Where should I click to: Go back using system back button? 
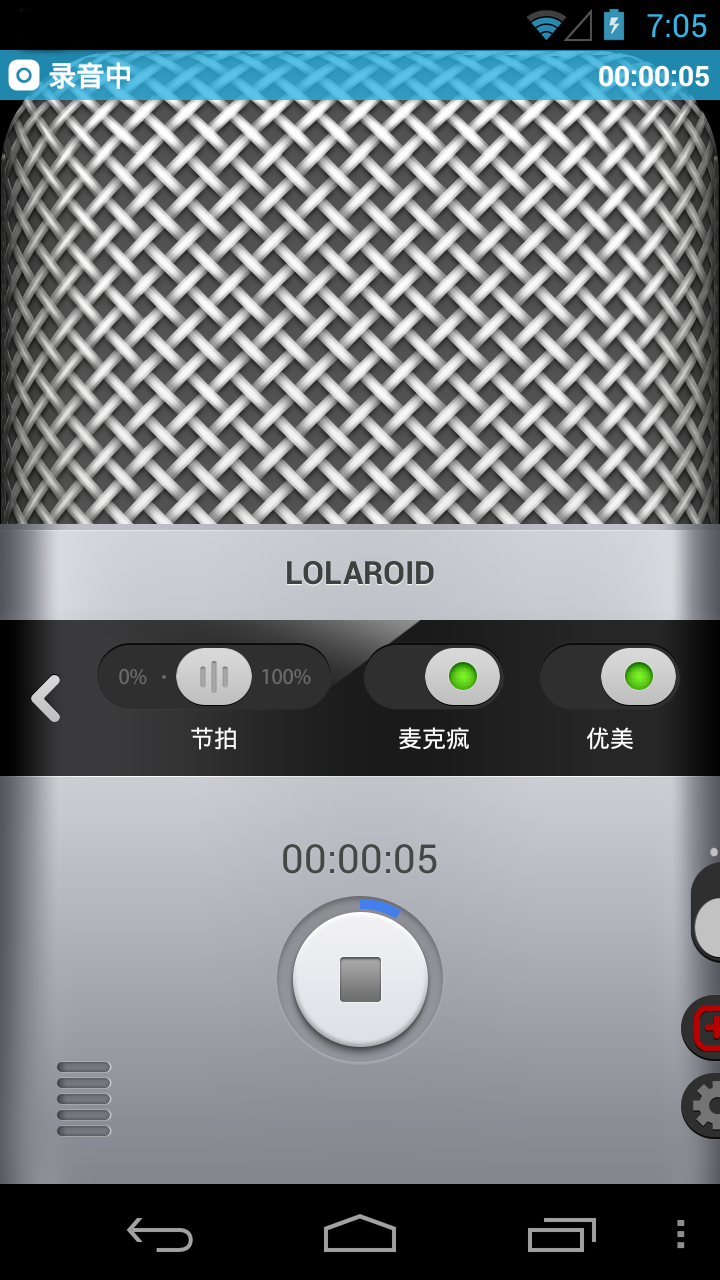(160, 1234)
